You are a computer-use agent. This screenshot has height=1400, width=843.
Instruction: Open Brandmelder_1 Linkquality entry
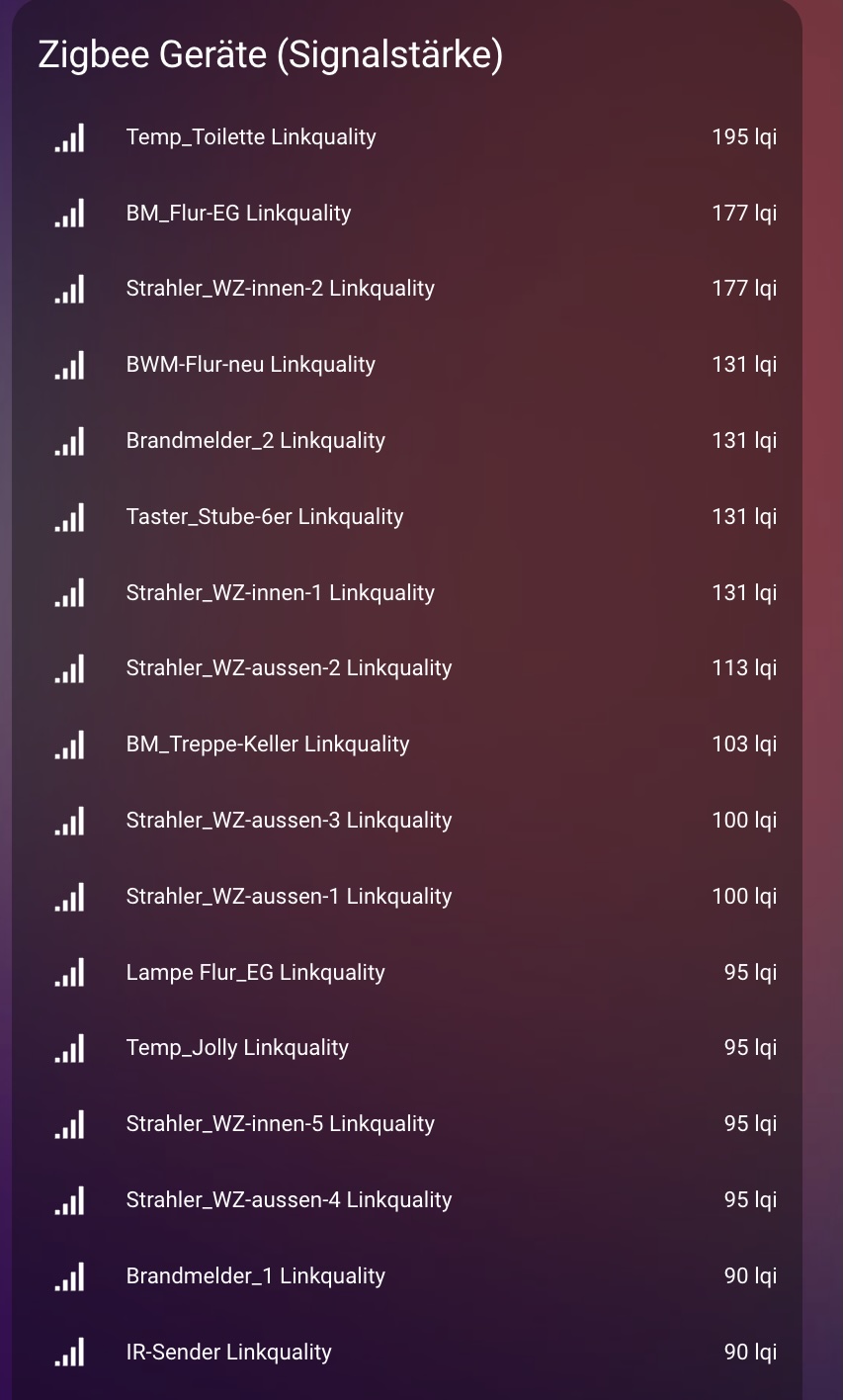click(255, 1276)
